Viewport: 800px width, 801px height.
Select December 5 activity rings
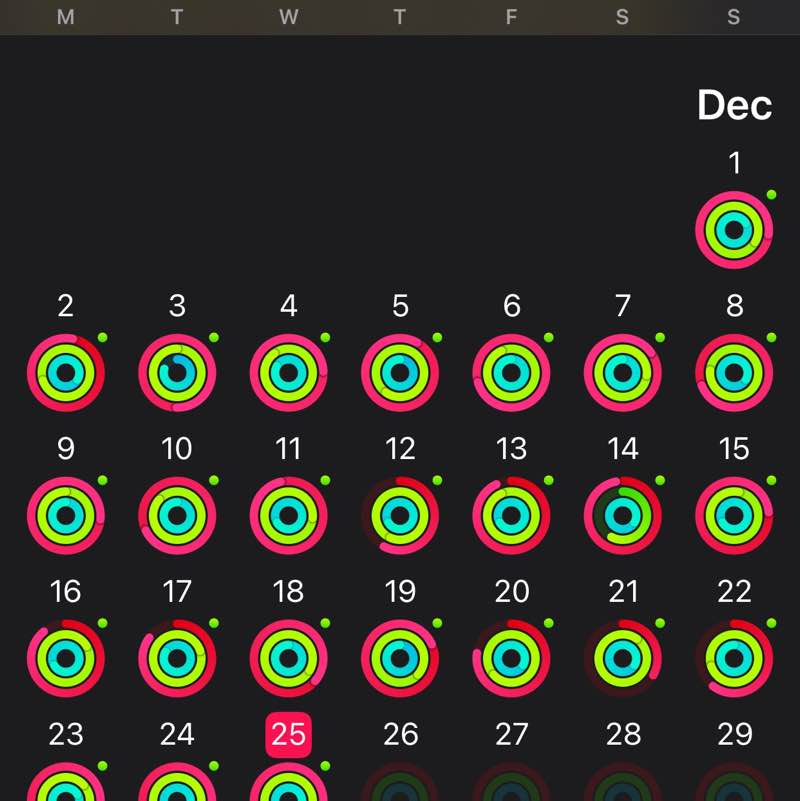[400, 373]
